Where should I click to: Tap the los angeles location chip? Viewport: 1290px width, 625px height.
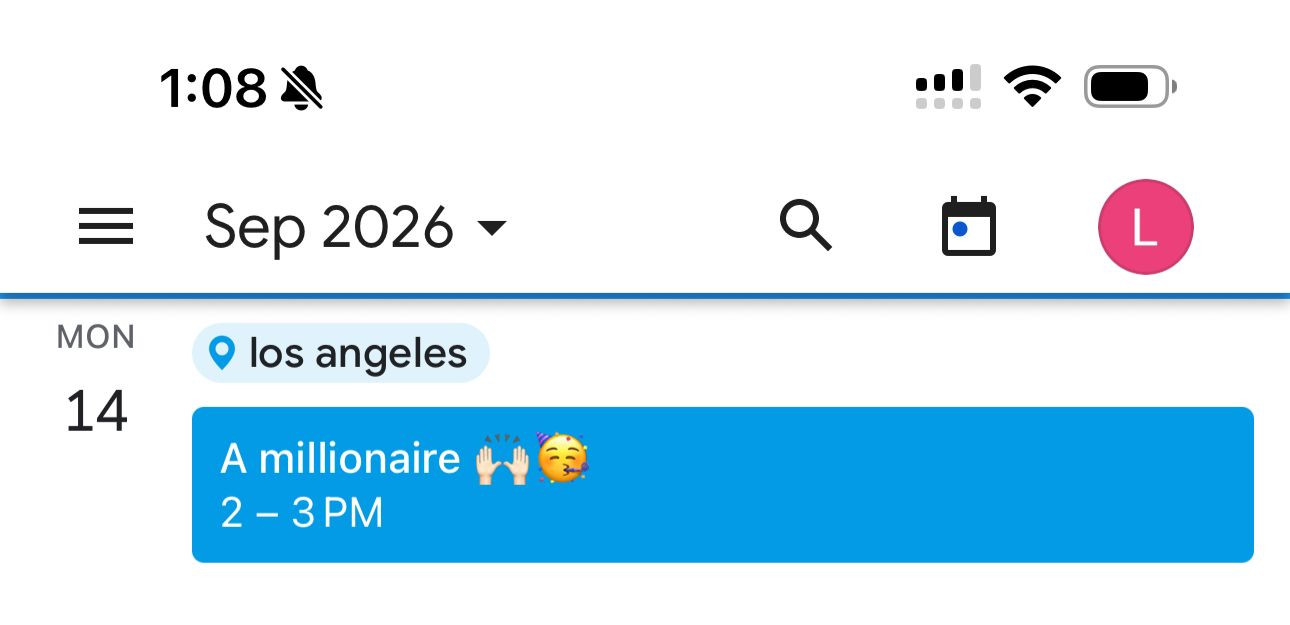(x=341, y=353)
